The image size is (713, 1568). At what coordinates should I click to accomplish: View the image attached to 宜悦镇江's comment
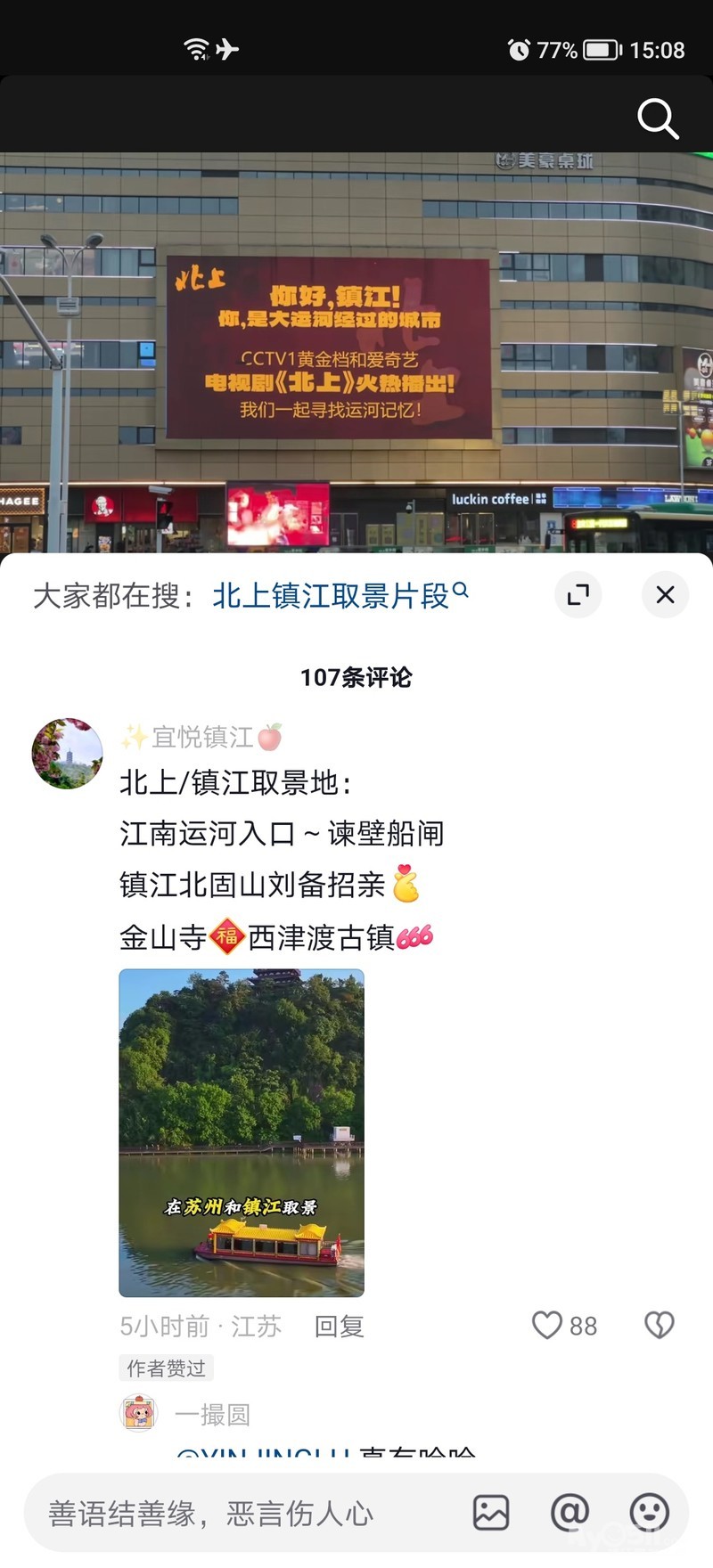click(242, 1132)
